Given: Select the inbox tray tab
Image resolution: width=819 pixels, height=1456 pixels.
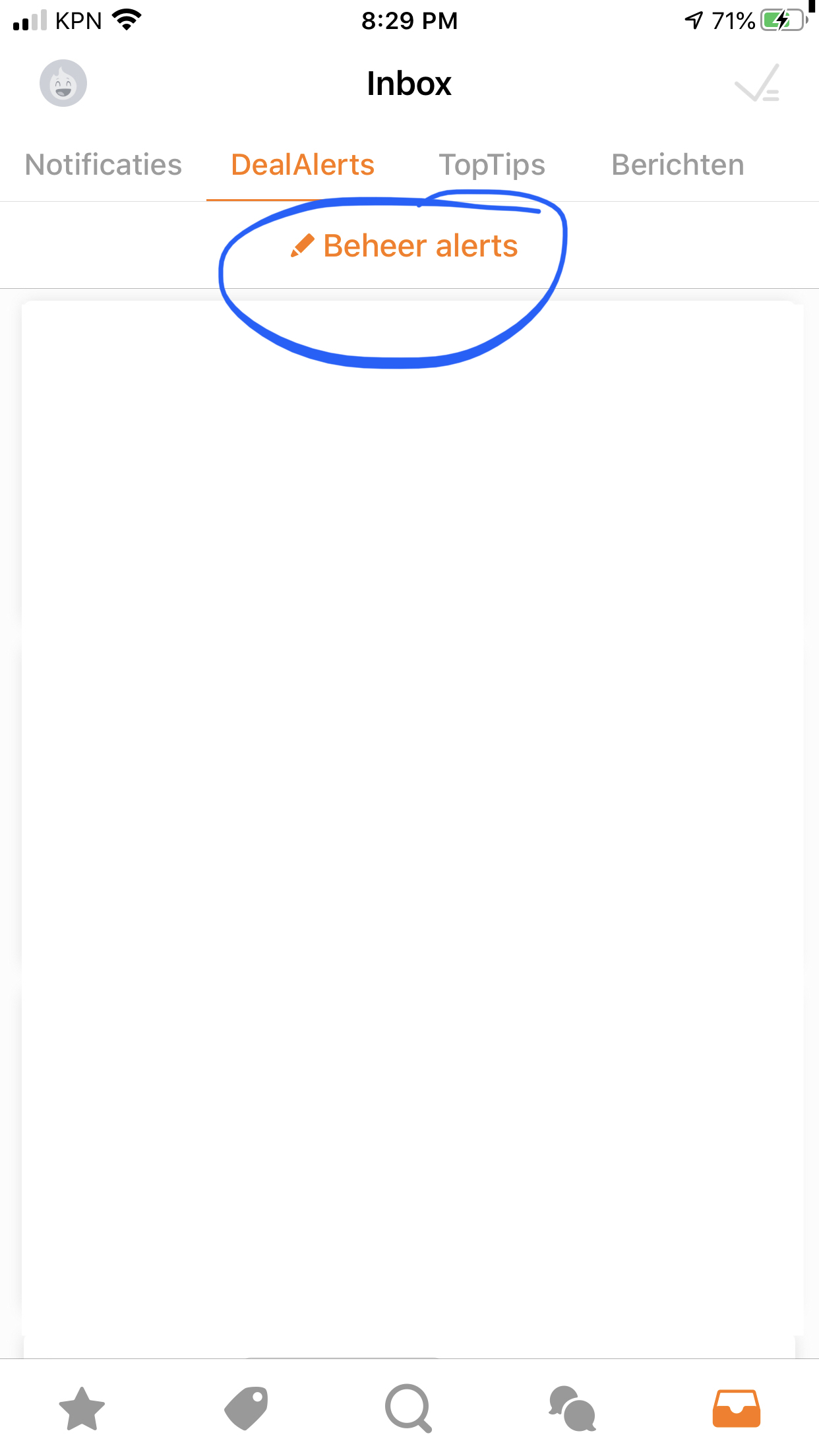Looking at the screenshot, I should pyautogui.click(x=737, y=1409).
